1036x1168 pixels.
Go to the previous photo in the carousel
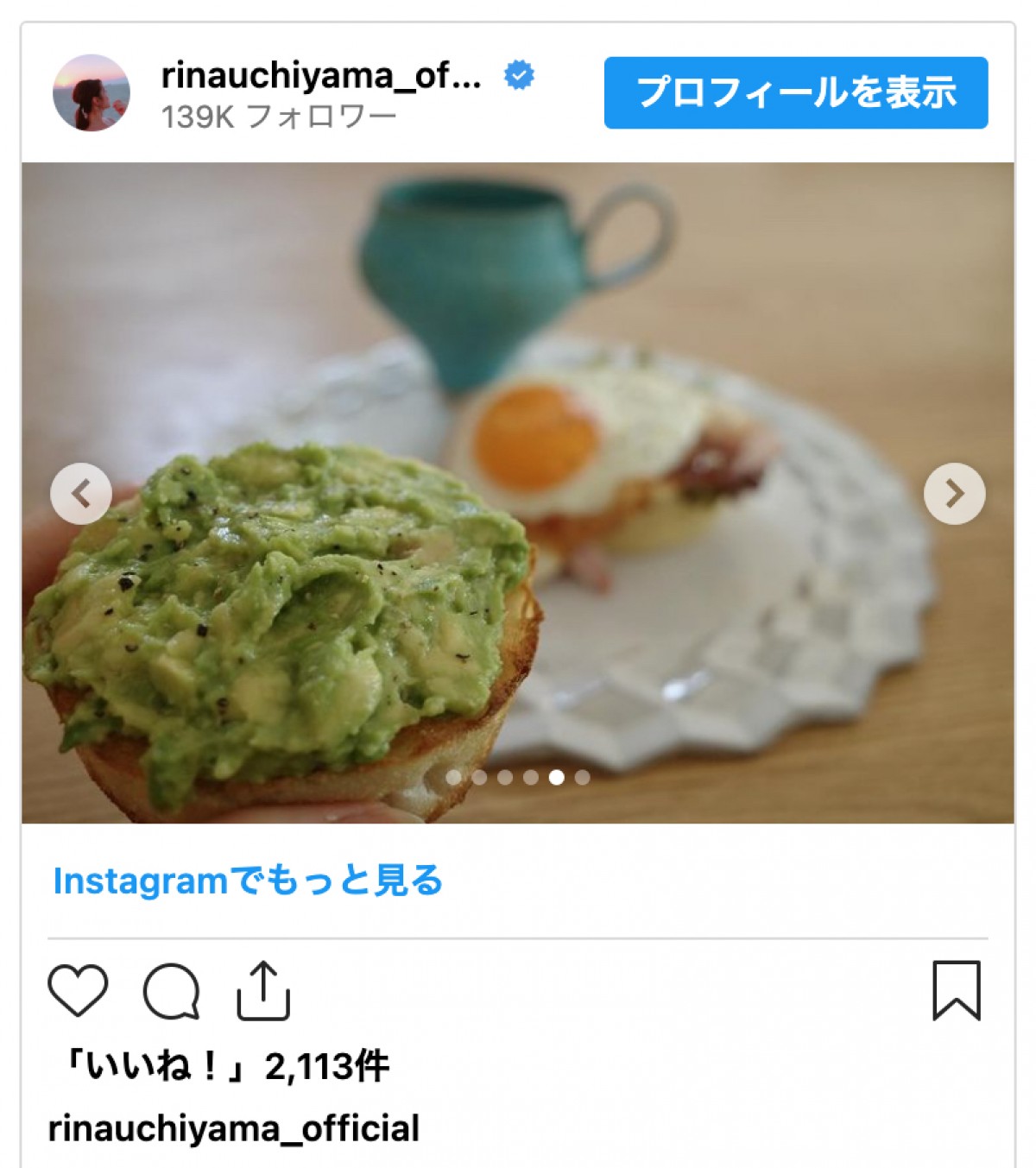click(81, 494)
